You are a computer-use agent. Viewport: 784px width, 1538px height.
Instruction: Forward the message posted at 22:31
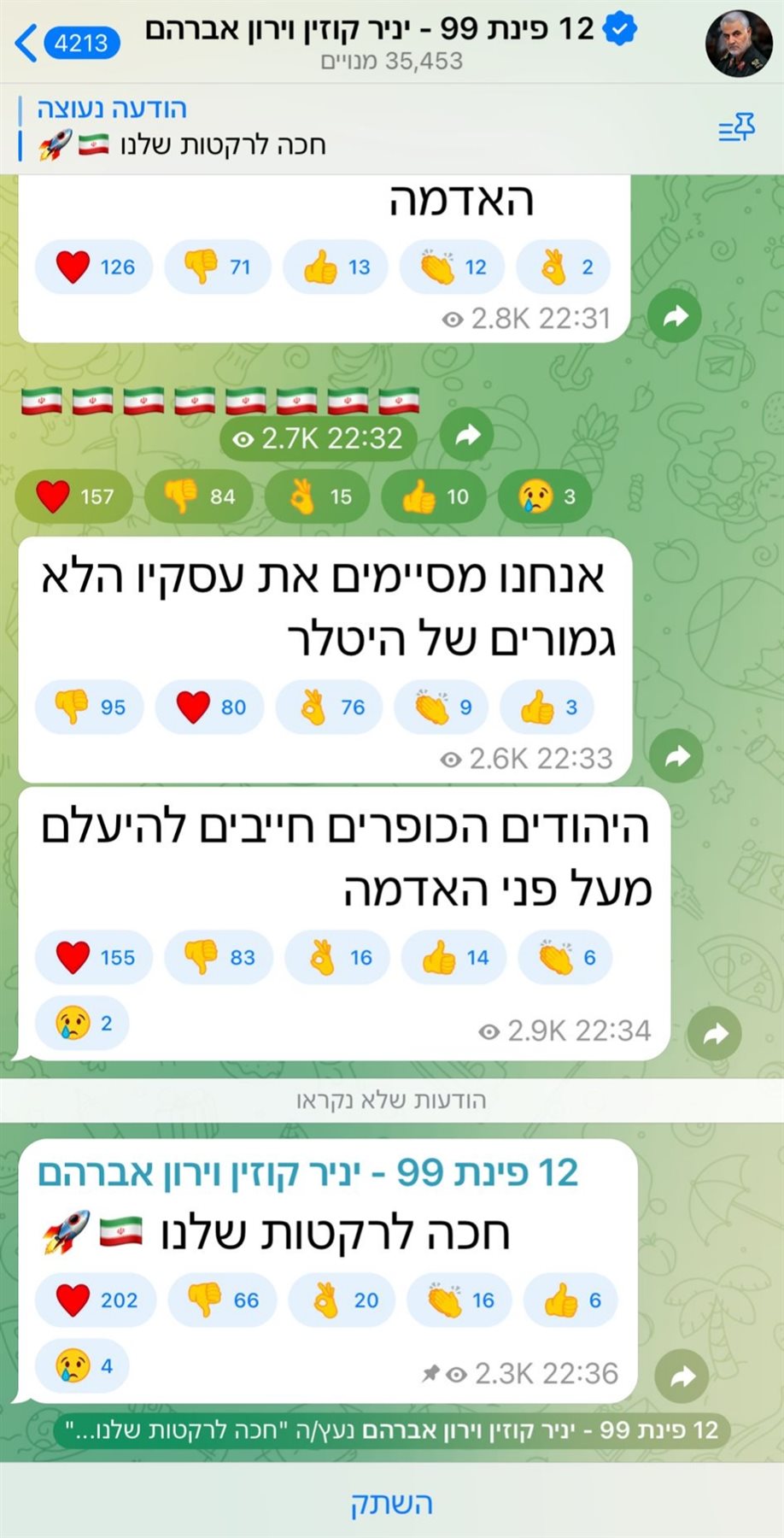[675, 317]
